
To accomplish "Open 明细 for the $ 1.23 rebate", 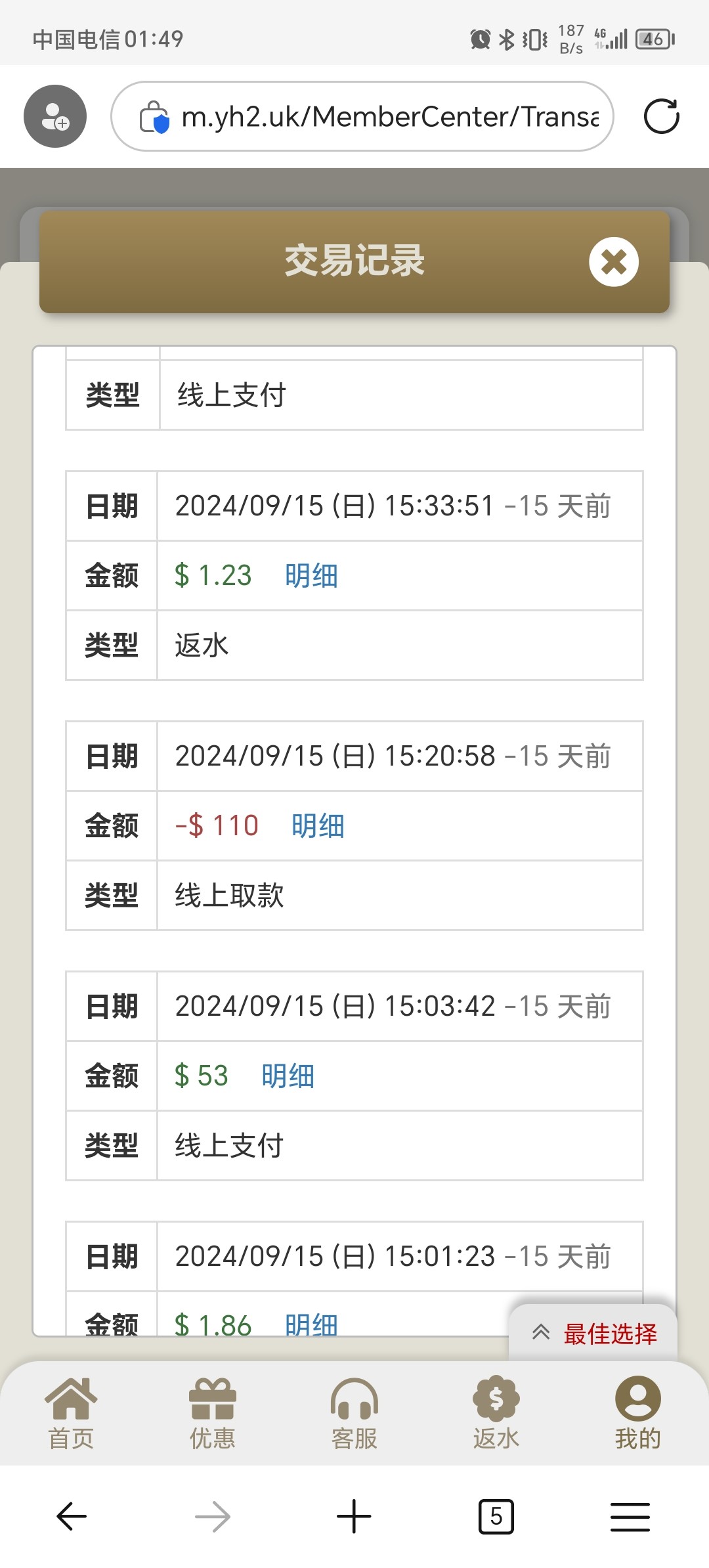I will coord(311,576).
